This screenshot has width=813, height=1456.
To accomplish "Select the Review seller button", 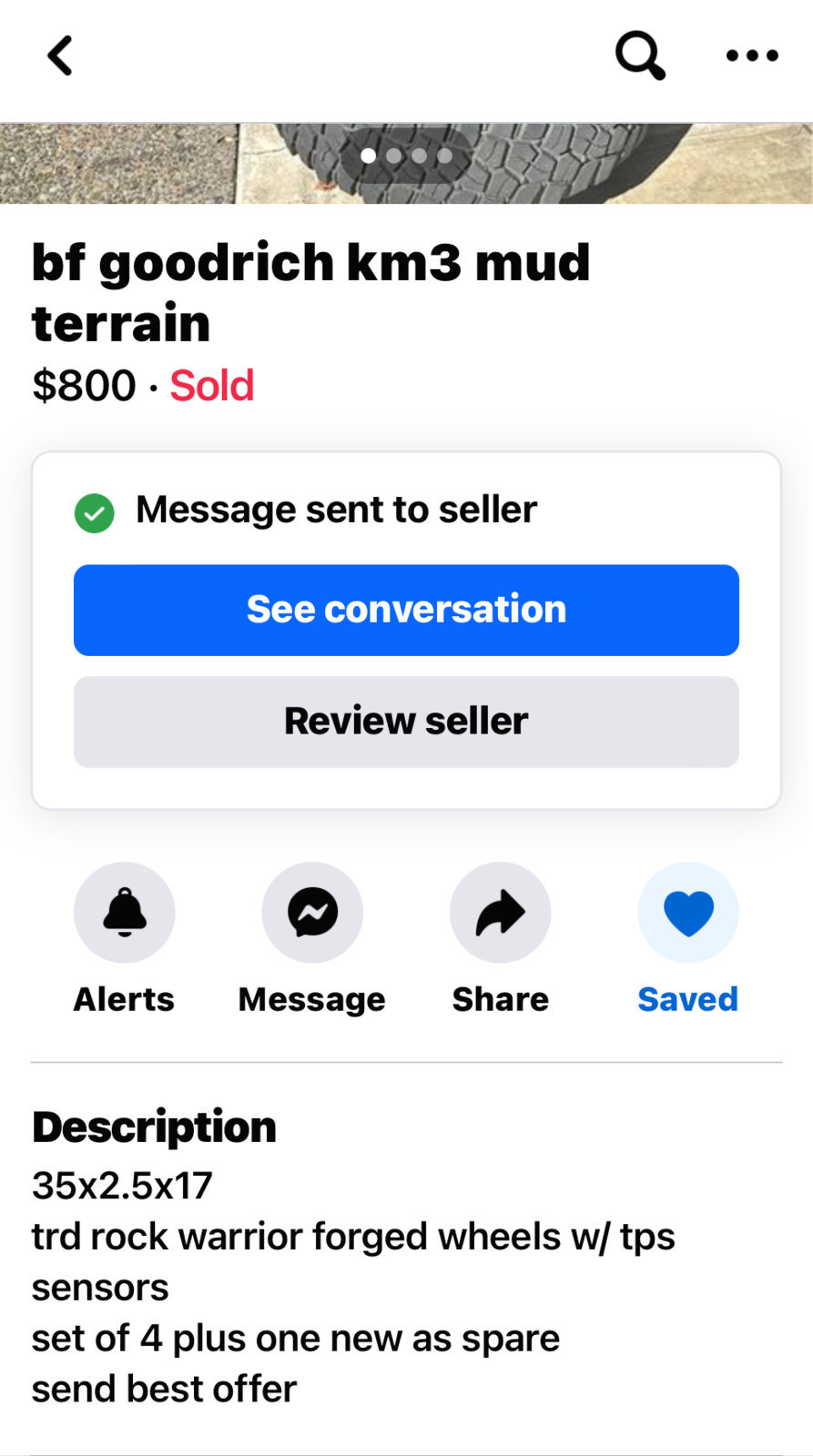I will point(406,722).
